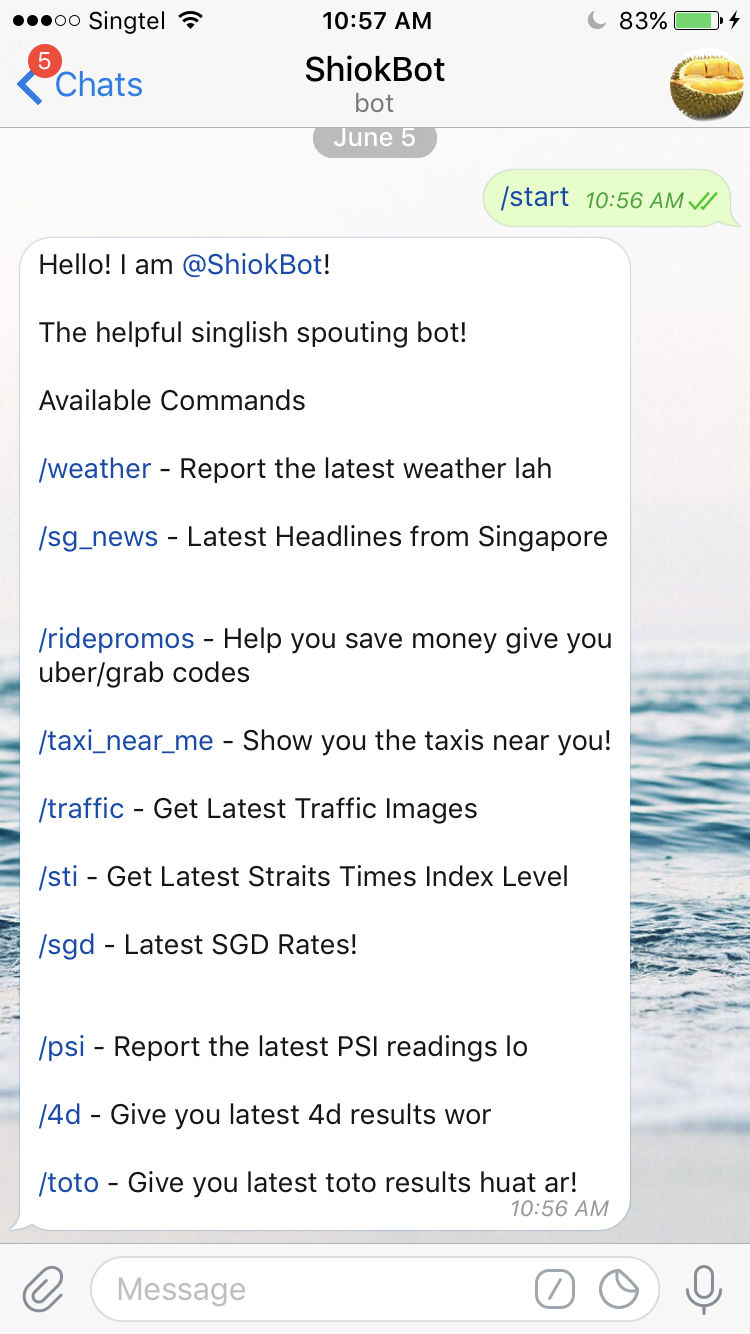The height and width of the screenshot is (1334, 750).
Task: Open ShiokBot durian profile picture
Action: click(x=706, y=86)
